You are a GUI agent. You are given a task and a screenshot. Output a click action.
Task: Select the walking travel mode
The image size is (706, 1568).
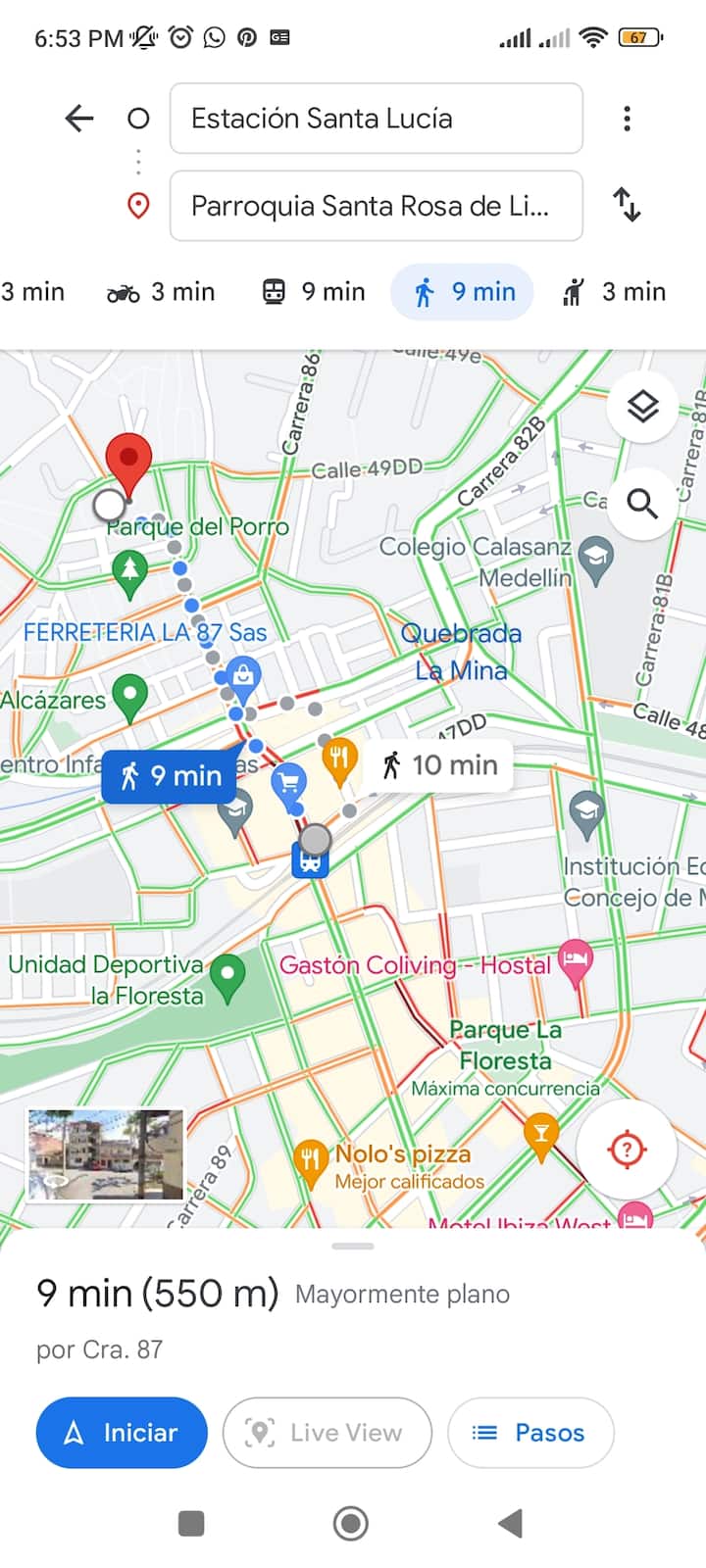pyautogui.click(x=463, y=292)
